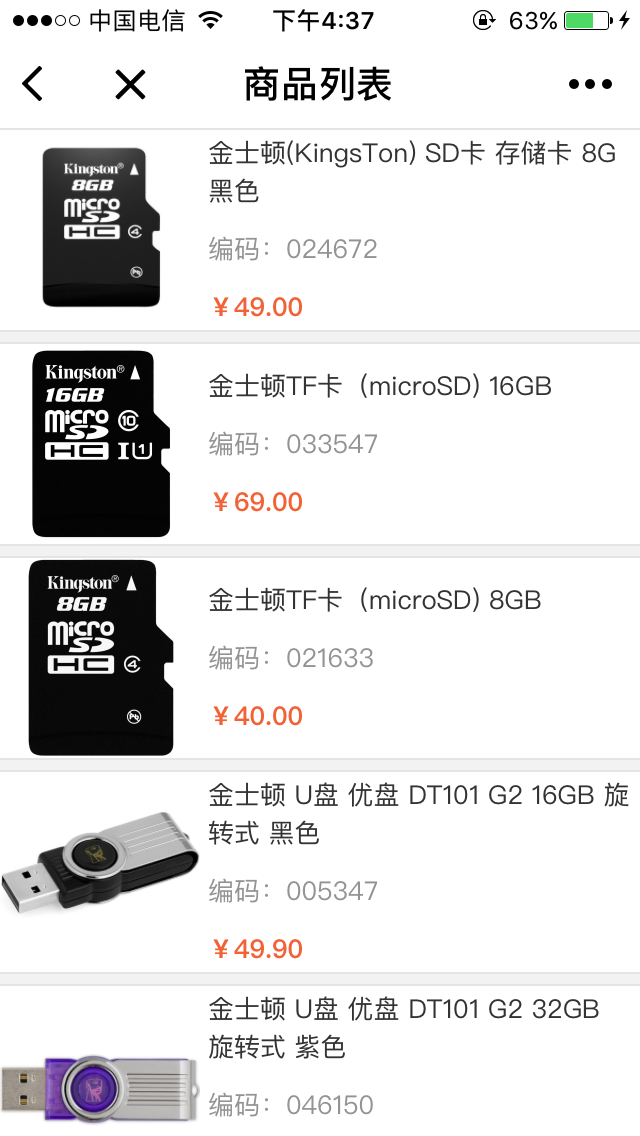This screenshot has height=1136, width=640.
Task: View the DT101 G2 16GB 黑色 U盘
Action: 320,872
